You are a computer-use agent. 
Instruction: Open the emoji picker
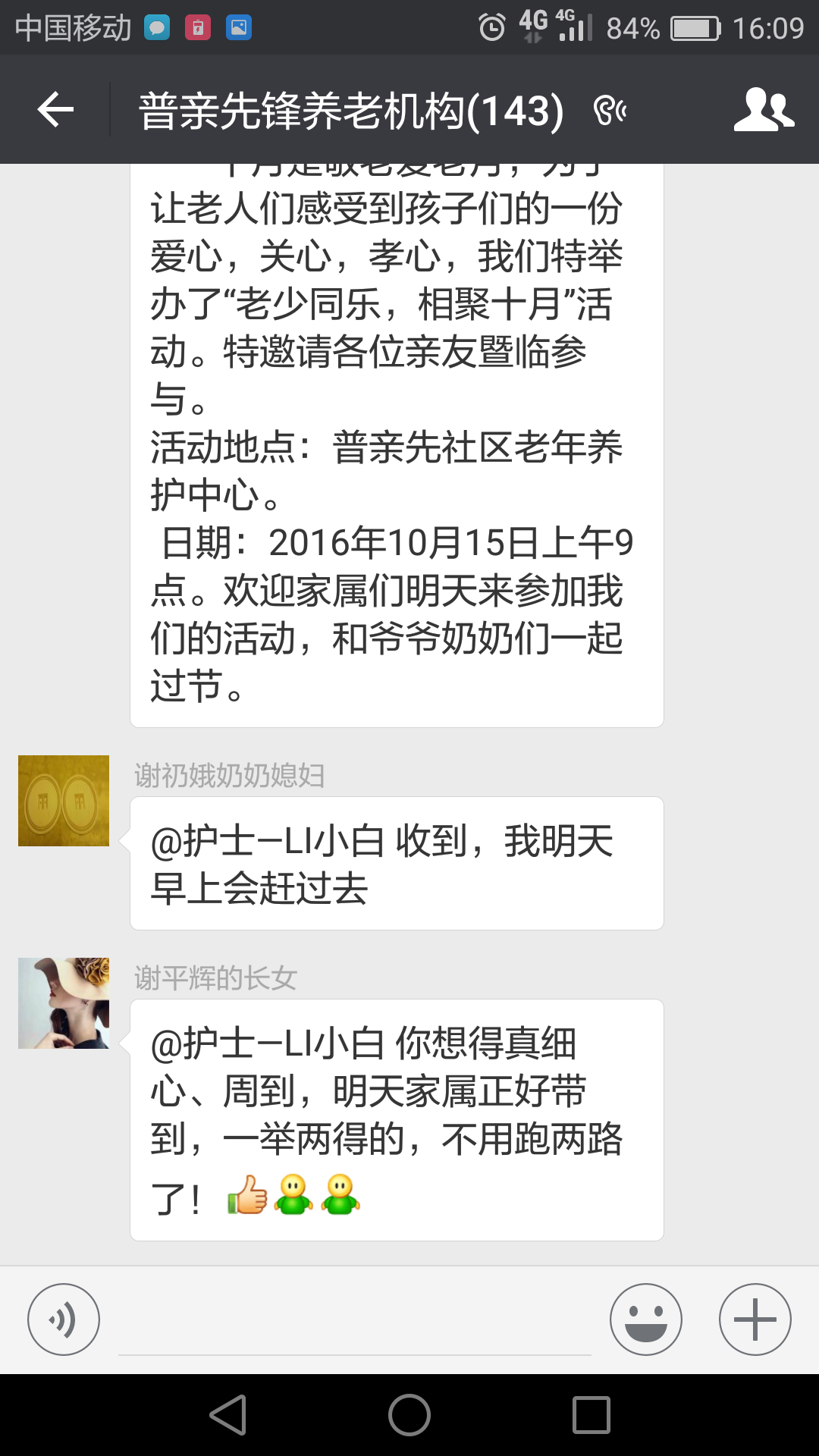(x=645, y=1319)
